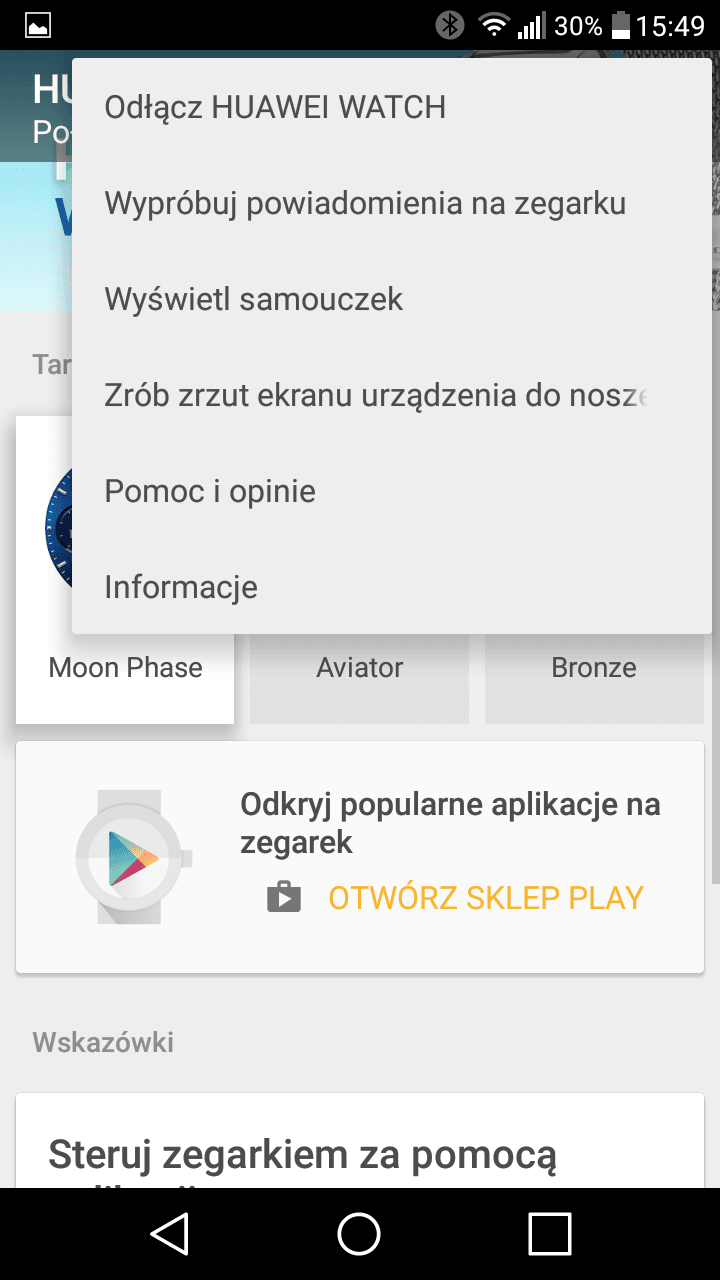Open Pomoc i opinie

point(392,491)
